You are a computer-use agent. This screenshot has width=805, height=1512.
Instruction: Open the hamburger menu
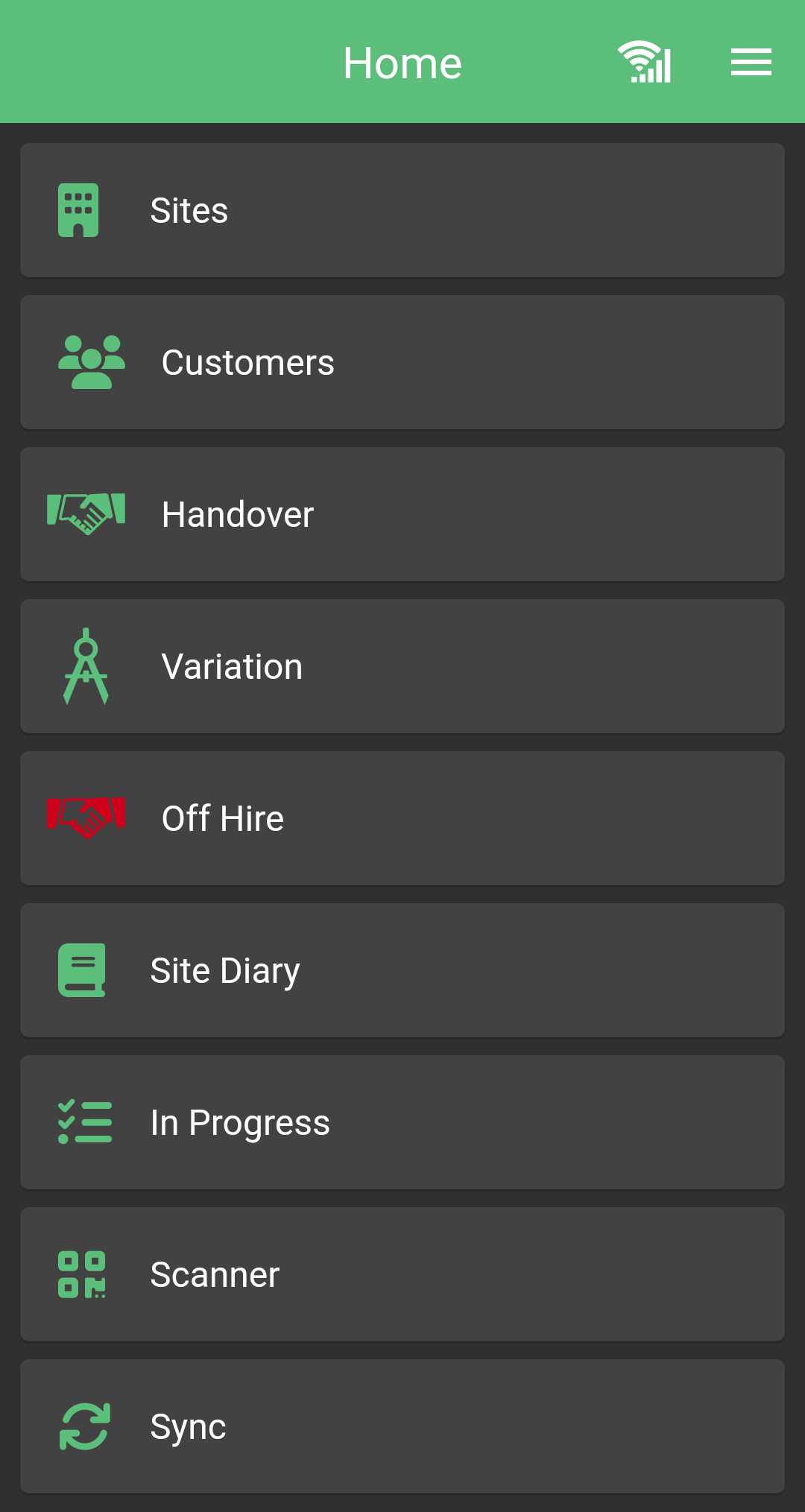pyautogui.click(x=751, y=62)
